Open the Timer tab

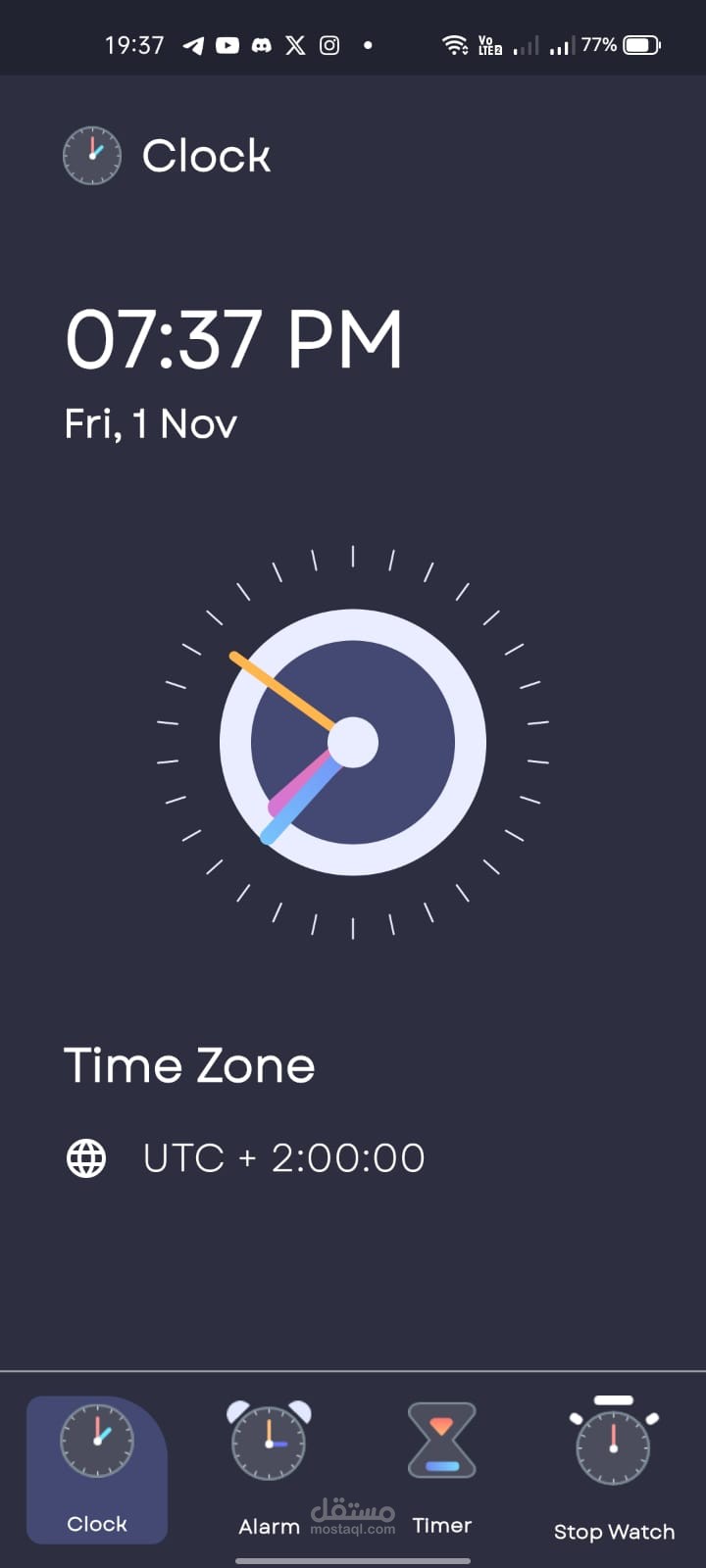(x=441, y=1468)
